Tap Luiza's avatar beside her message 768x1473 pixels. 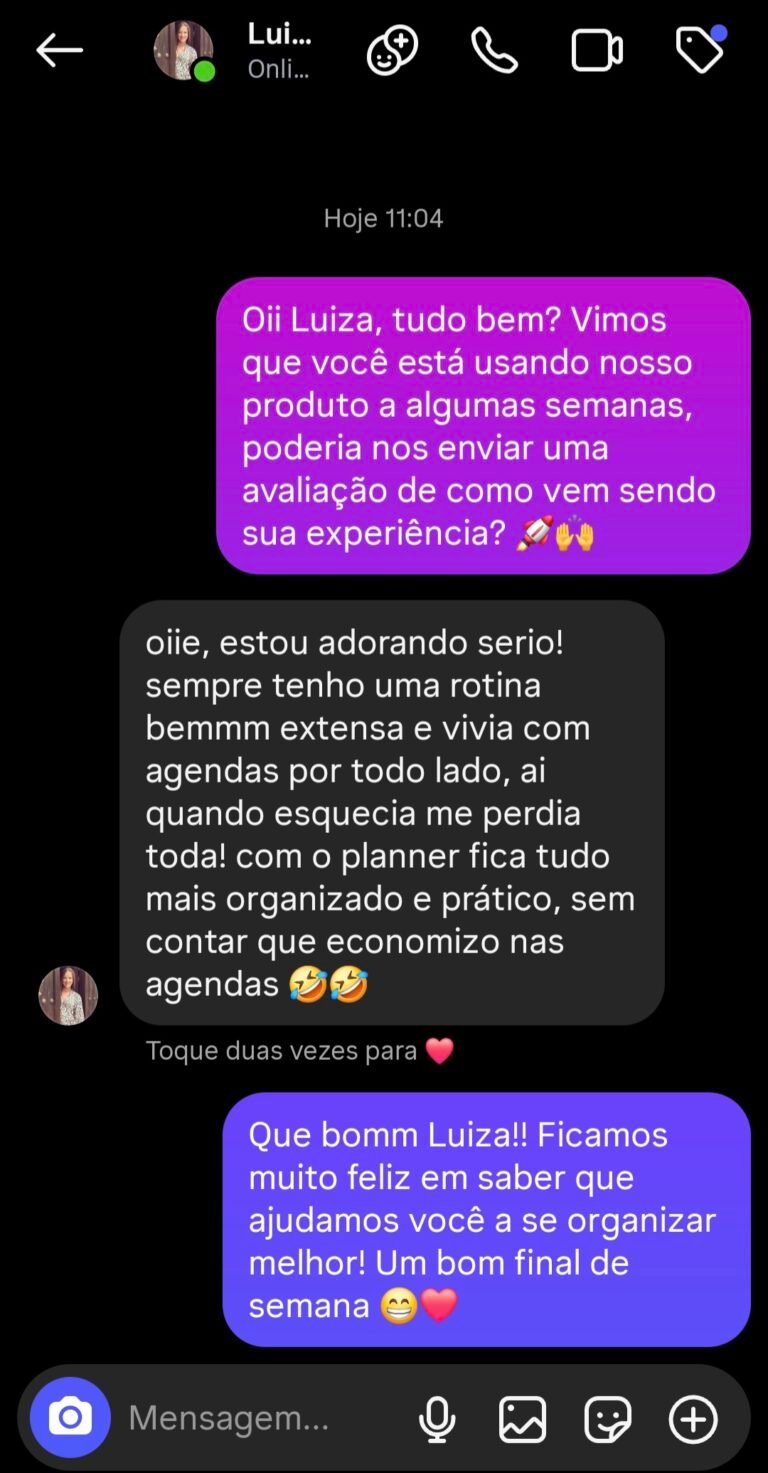point(68,995)
